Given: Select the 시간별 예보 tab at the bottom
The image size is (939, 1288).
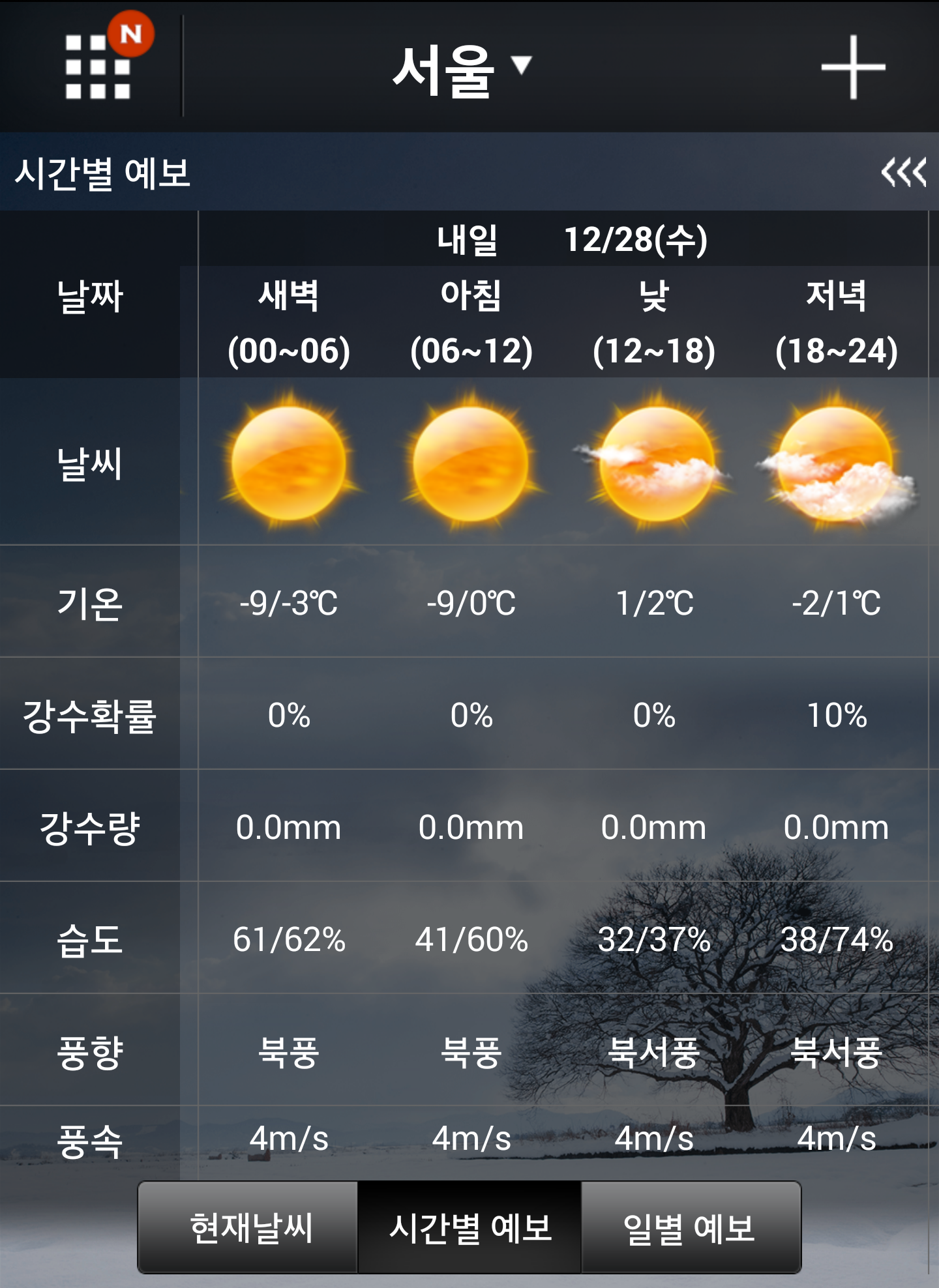Looking at the screenshot, I should coord(469,1227).
